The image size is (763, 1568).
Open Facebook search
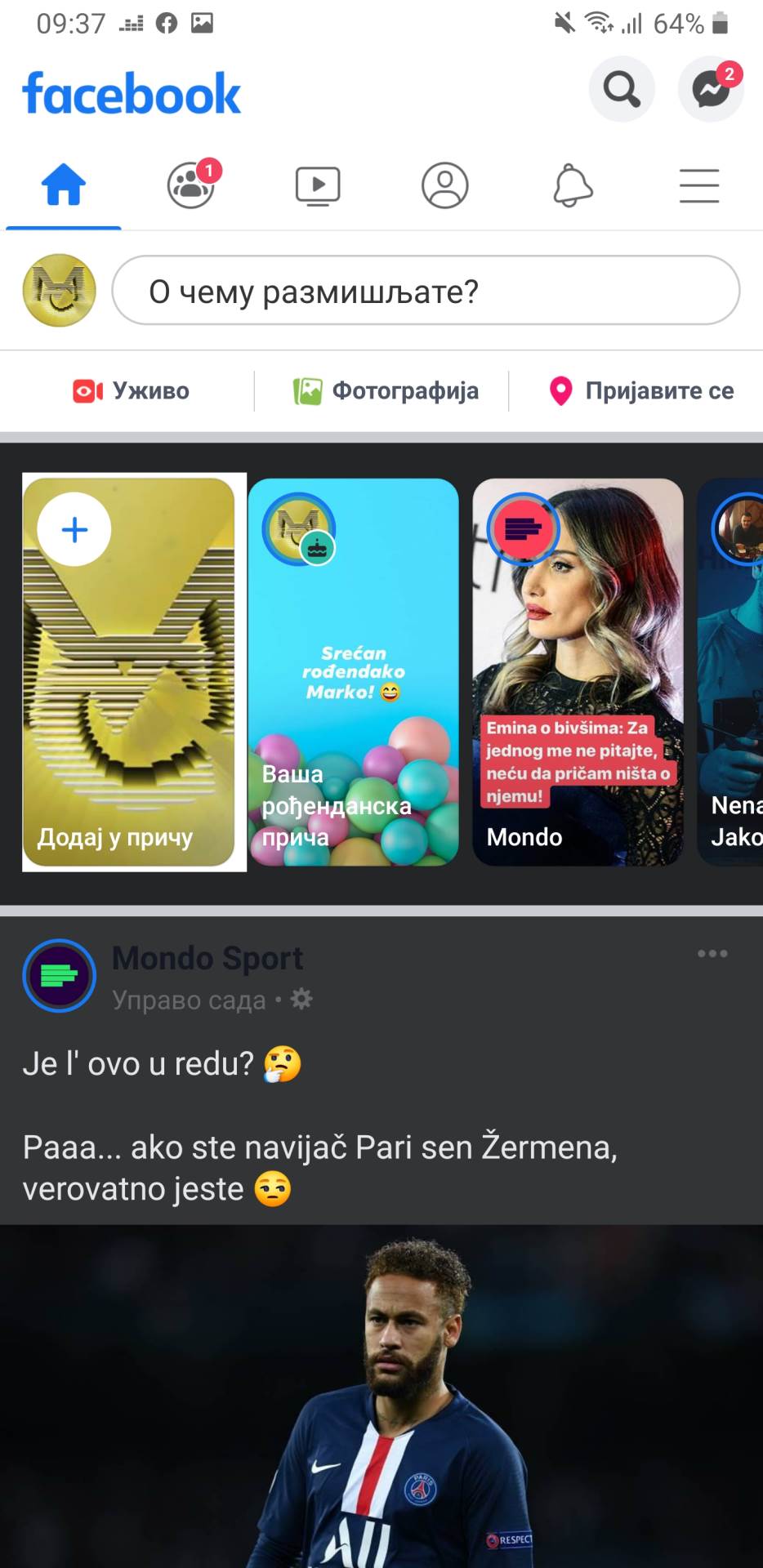pyautogui.click(x=622, y=89)
